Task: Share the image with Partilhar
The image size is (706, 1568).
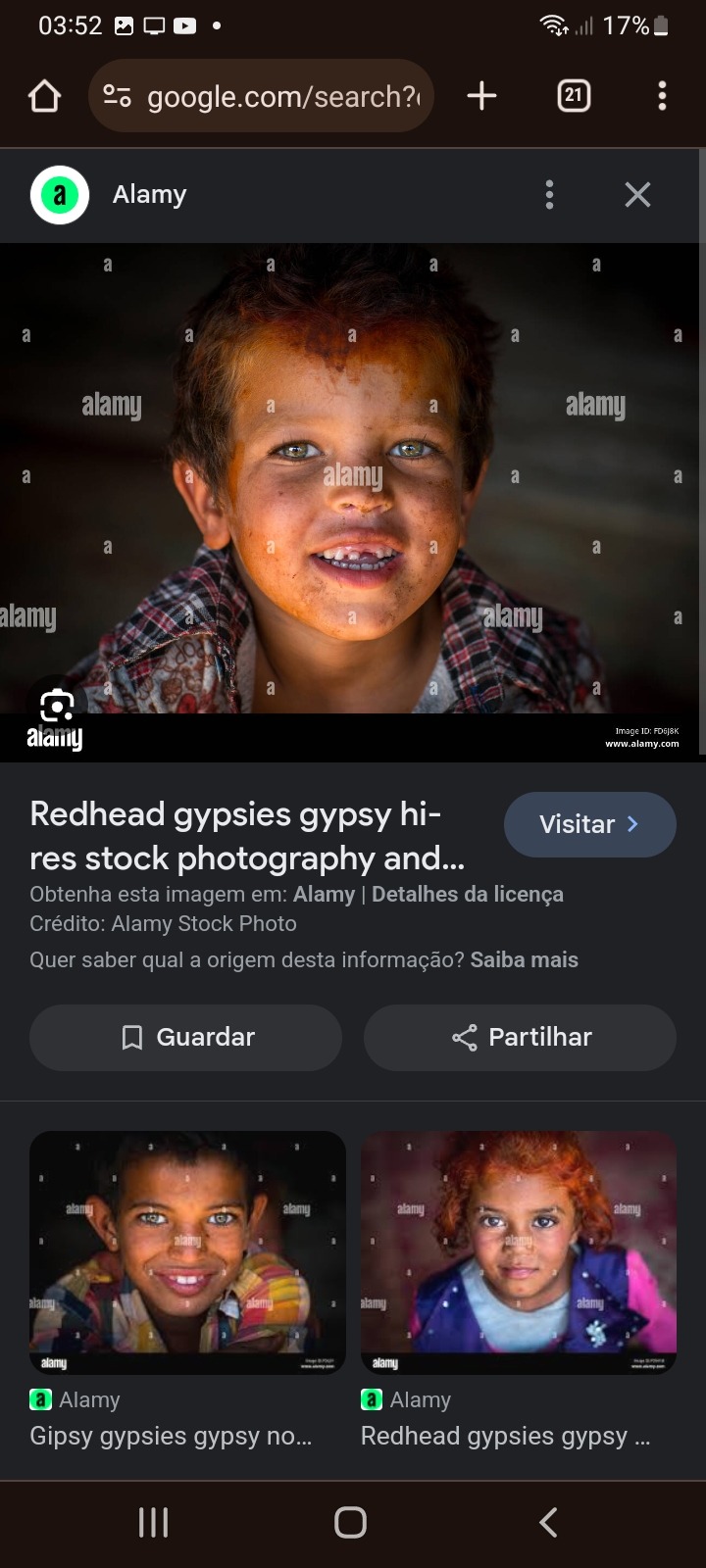Action: click(520, 1037)
